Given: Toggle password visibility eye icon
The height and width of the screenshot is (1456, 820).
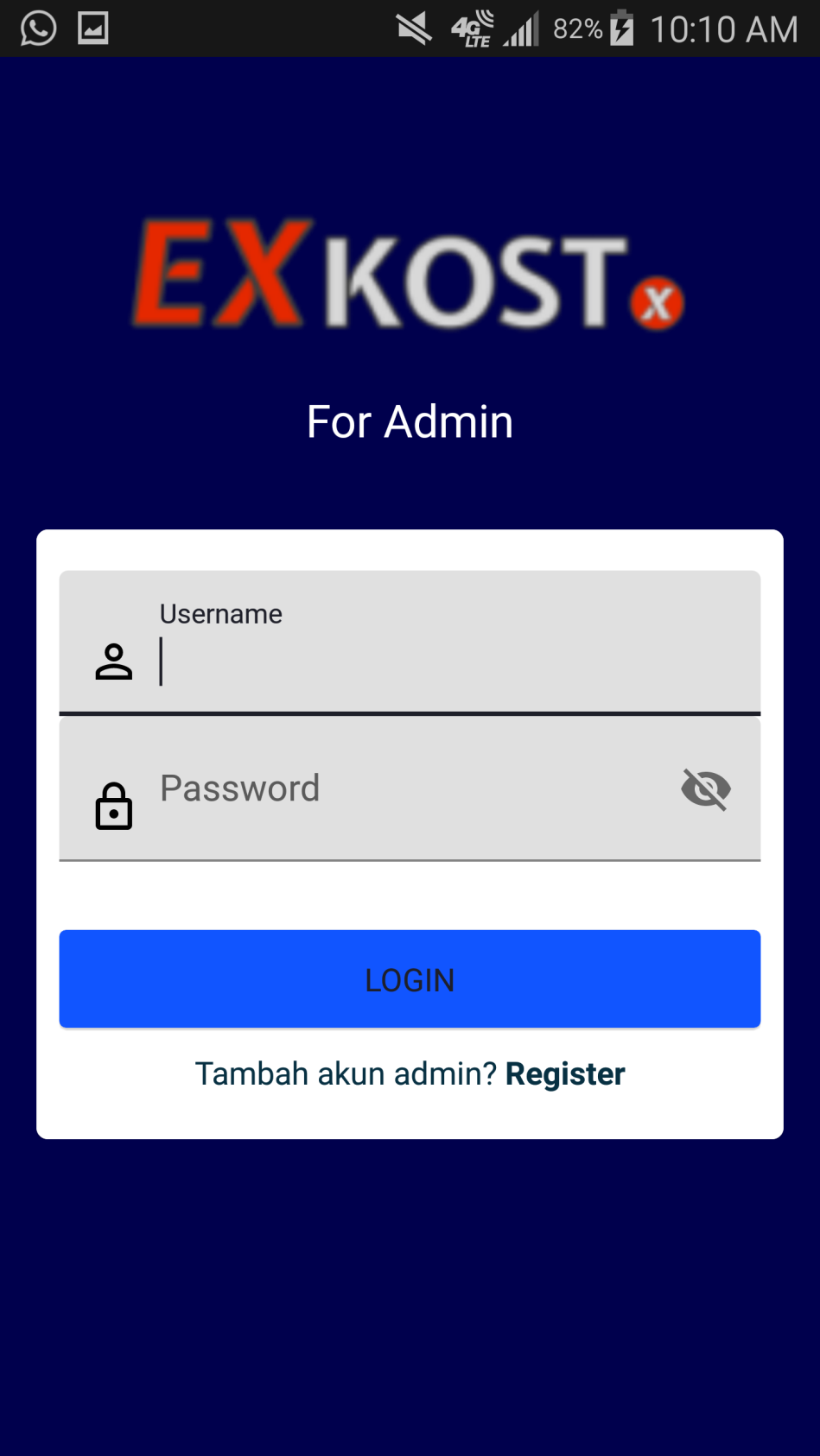Looking at the screenshot, I should click(706, 788).
